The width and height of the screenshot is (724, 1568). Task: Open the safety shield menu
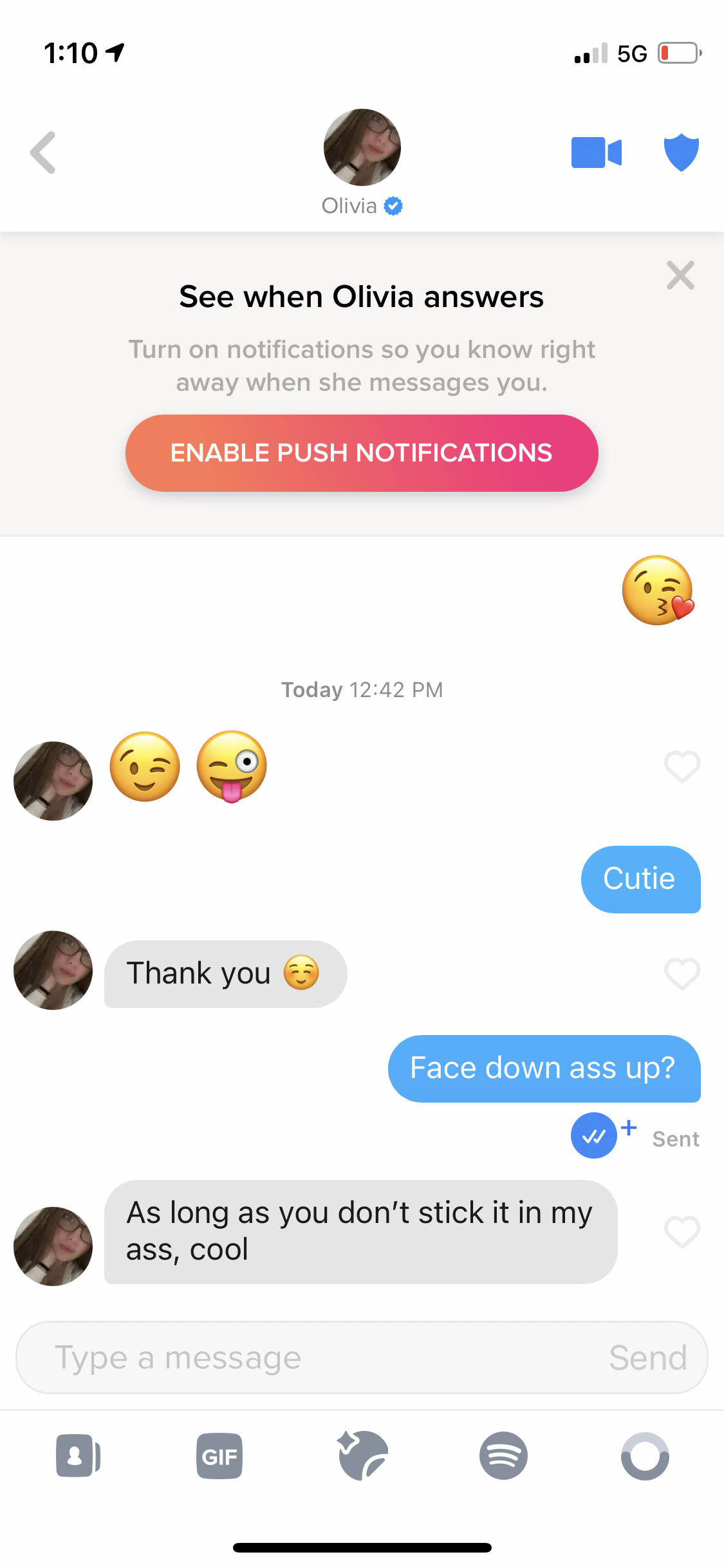[681, 153]
